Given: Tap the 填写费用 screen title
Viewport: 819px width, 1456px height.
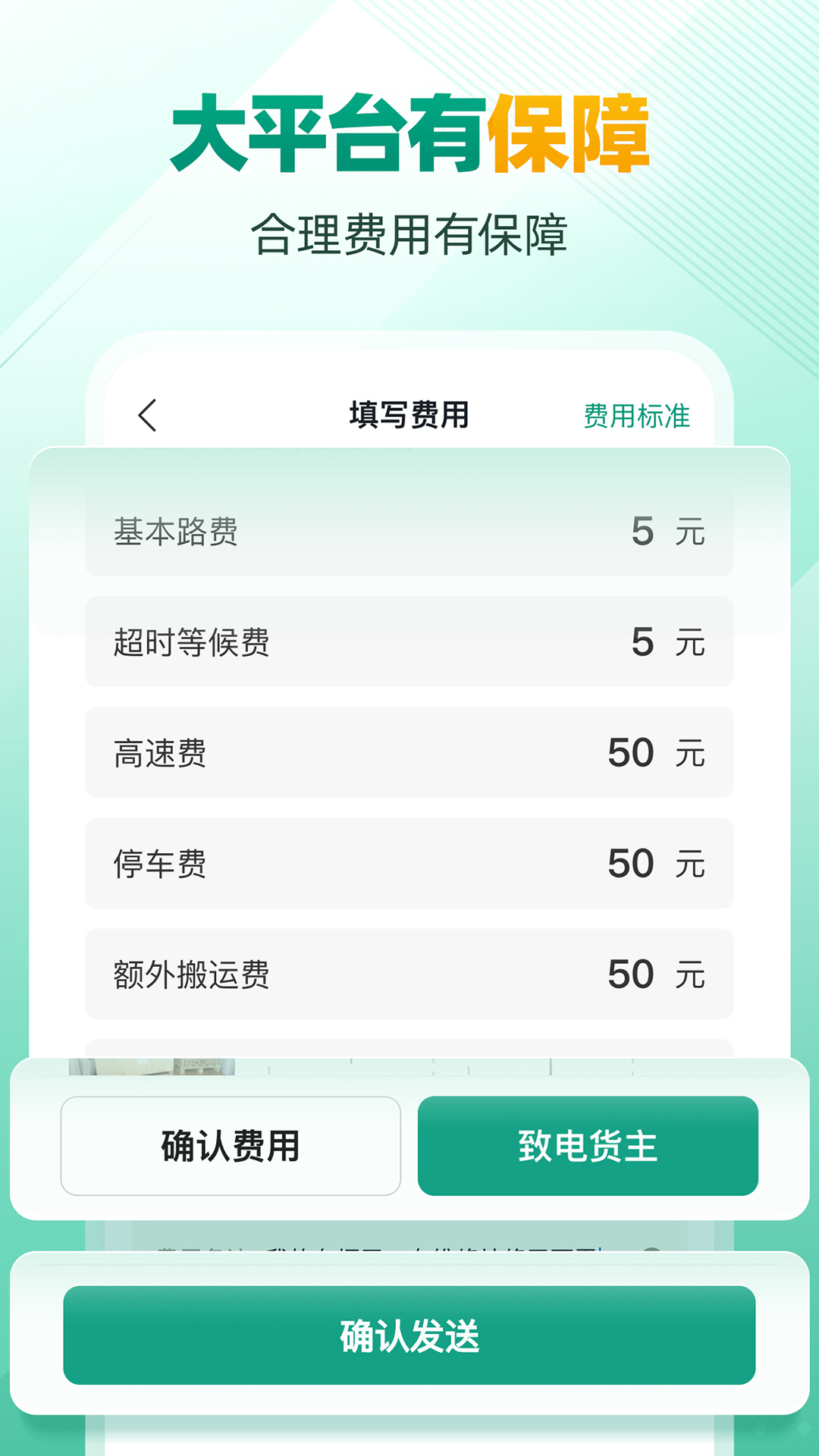Looking at the screenshot, I should point(409,414).
